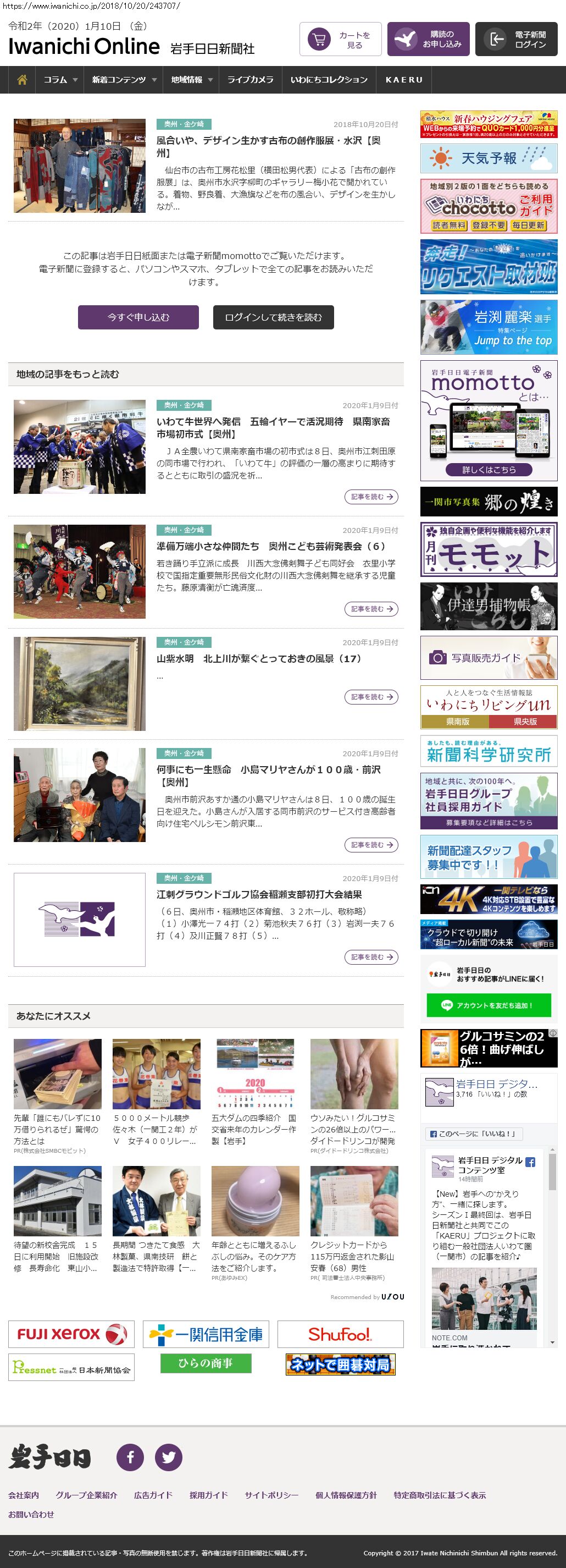
Task: Open the KAERU section
Action: click(x=404, y=80)
